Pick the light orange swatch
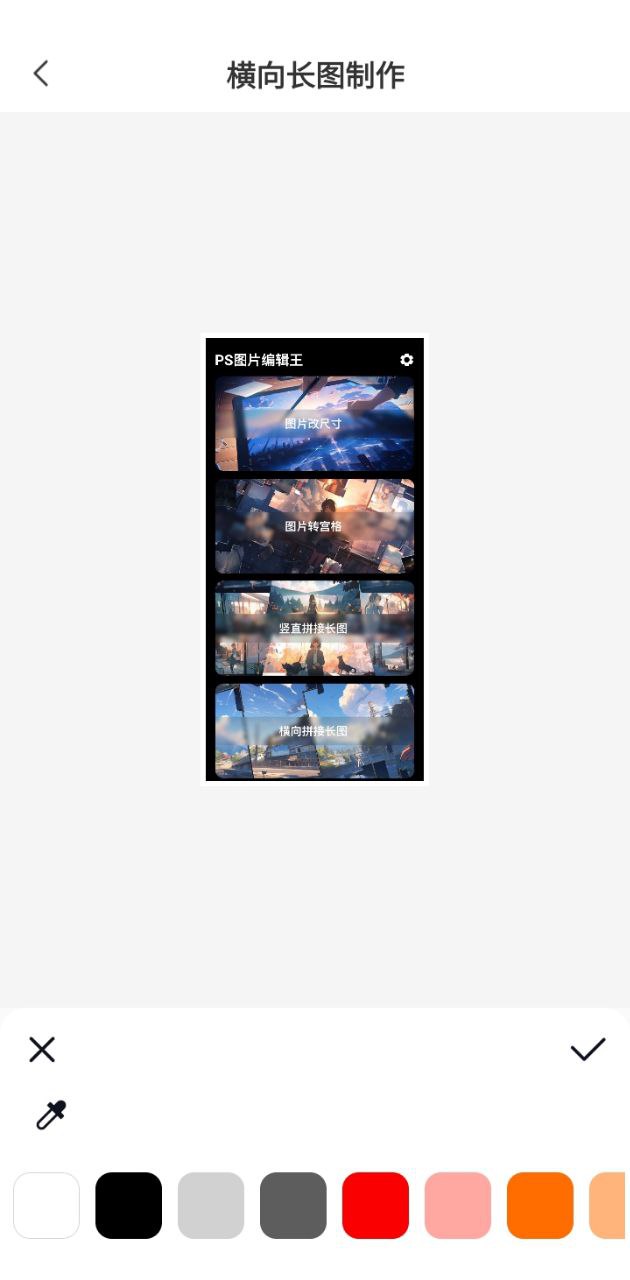 tap(609, 1205)
